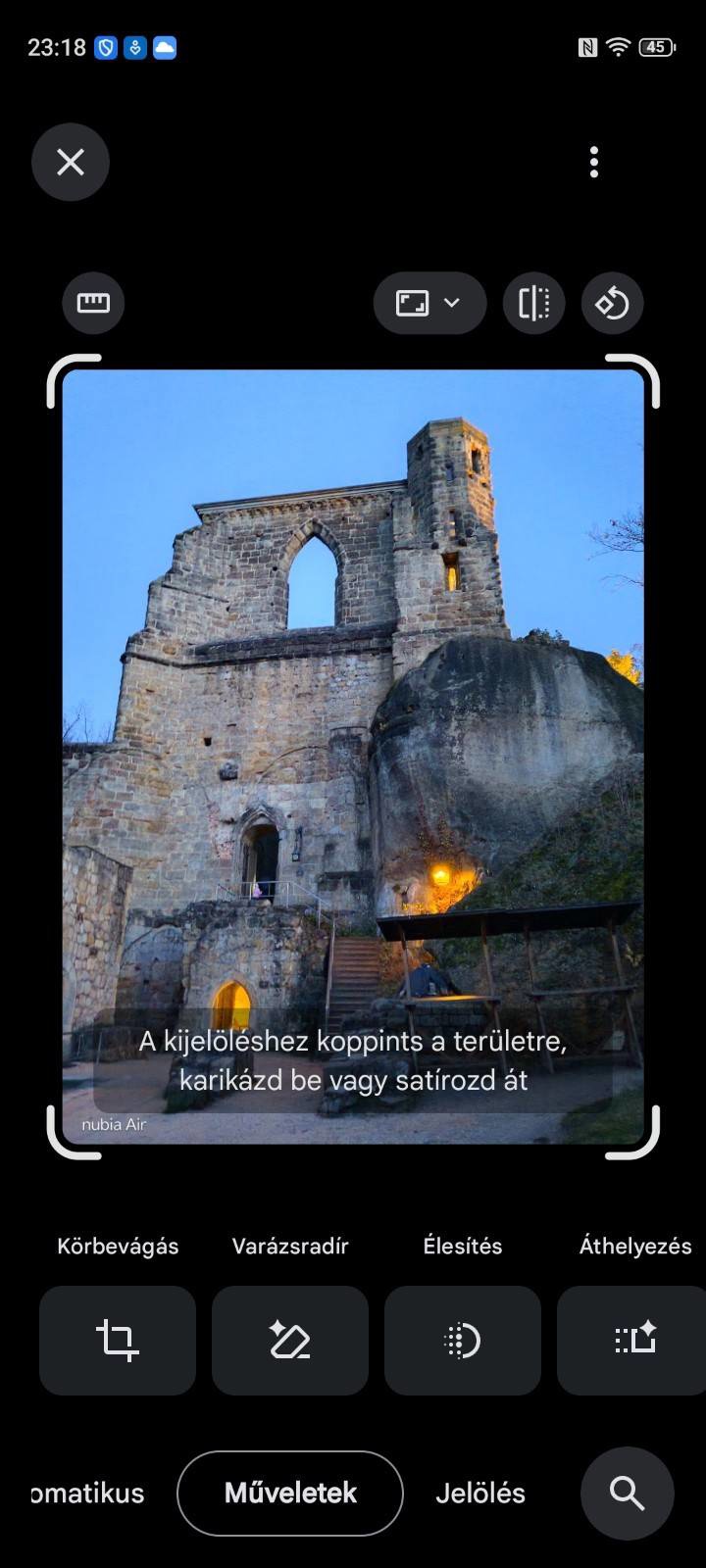The width and height of the screenshot is (706, 1568).
Task: Flip the photo horizontally
Action: tap(533, 303)
